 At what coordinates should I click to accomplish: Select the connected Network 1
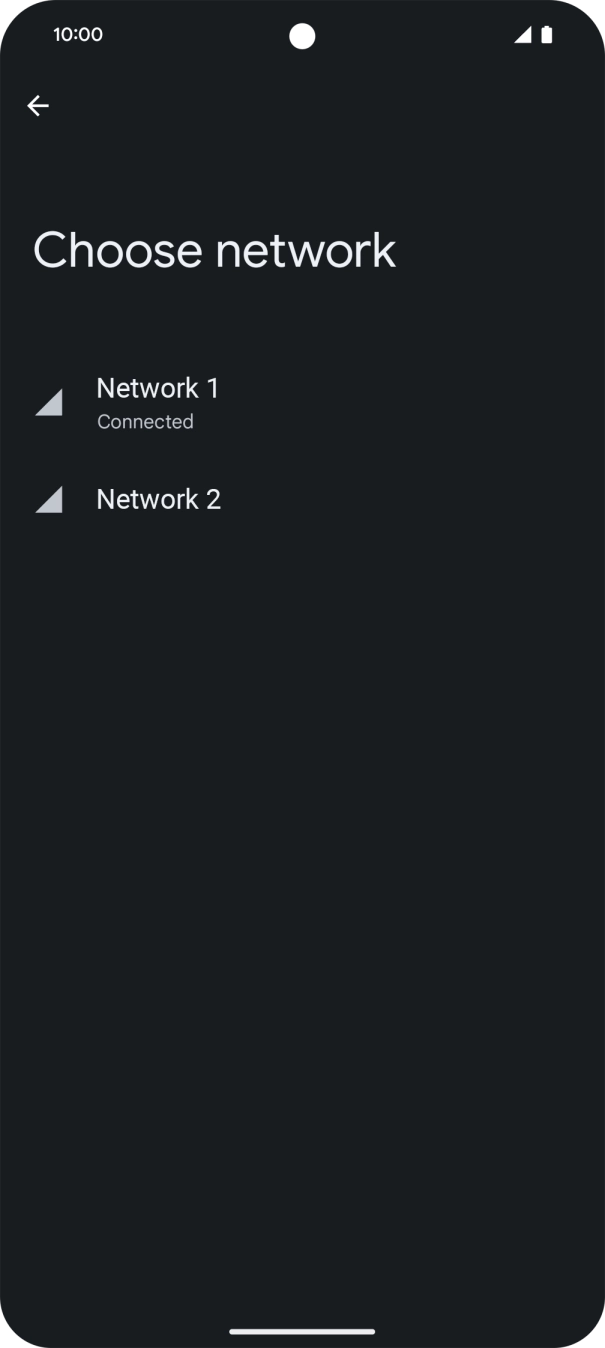pyautogui.click(x=157, y=402)
